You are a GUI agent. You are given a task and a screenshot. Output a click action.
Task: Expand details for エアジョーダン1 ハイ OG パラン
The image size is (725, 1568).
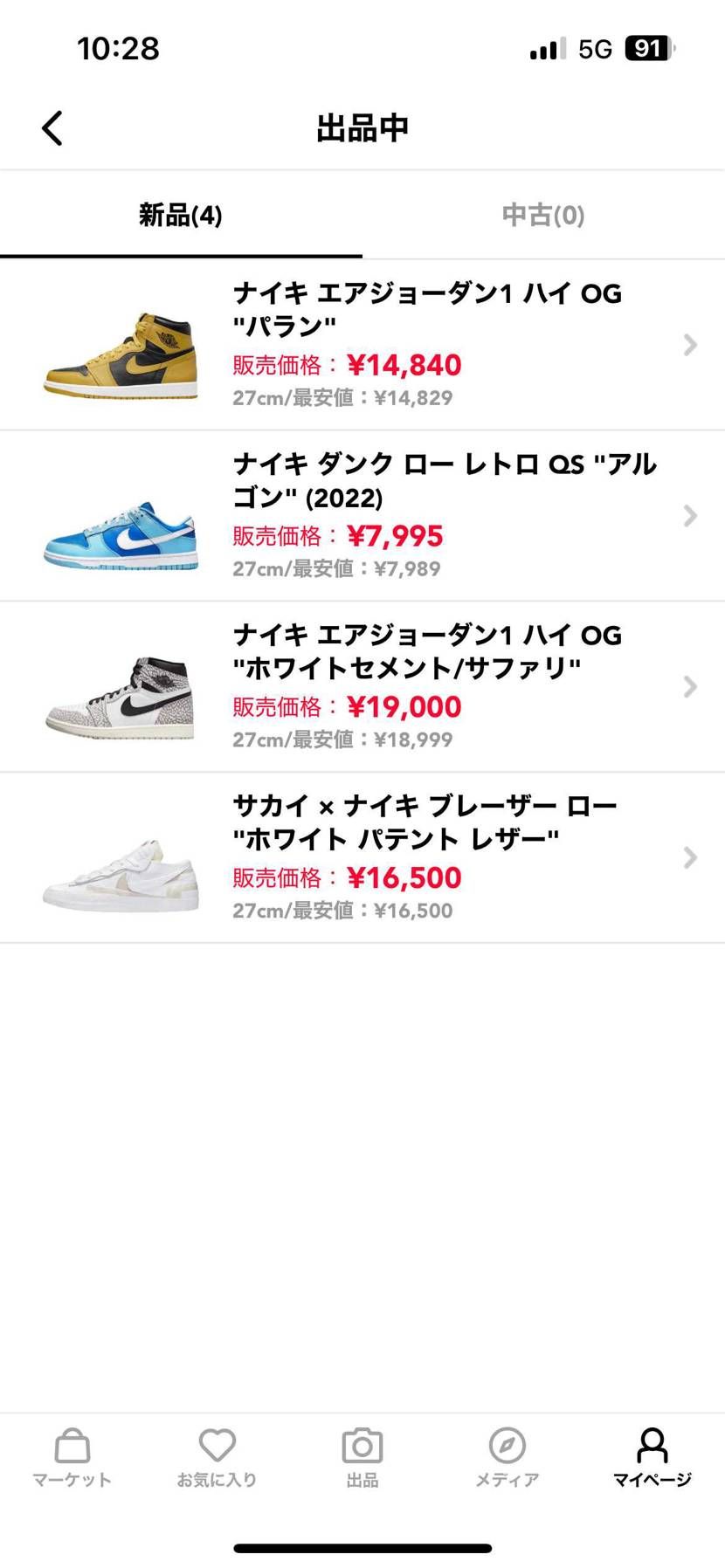[x=689, y=346]
